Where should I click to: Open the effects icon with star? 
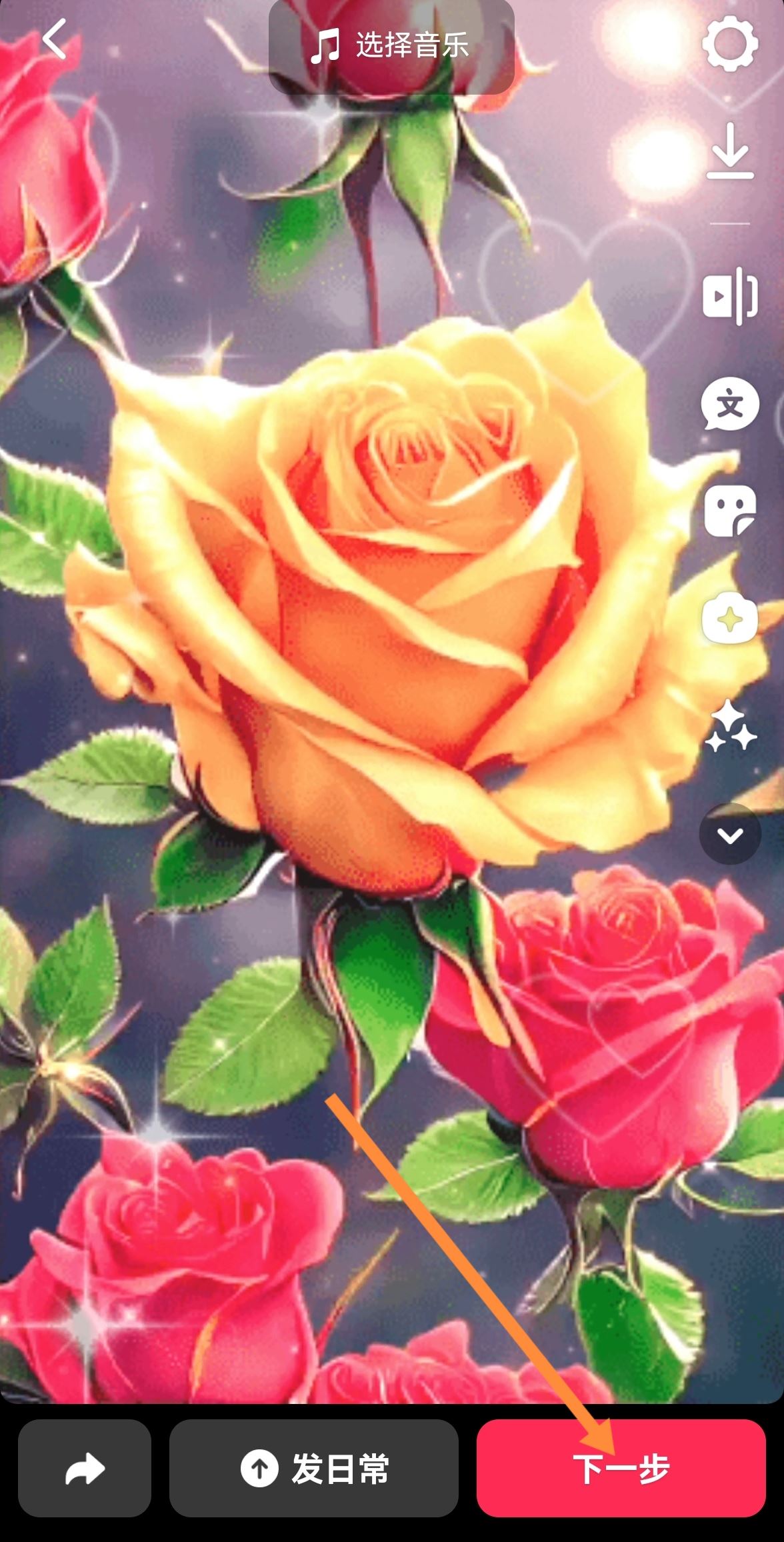[730, 620]
